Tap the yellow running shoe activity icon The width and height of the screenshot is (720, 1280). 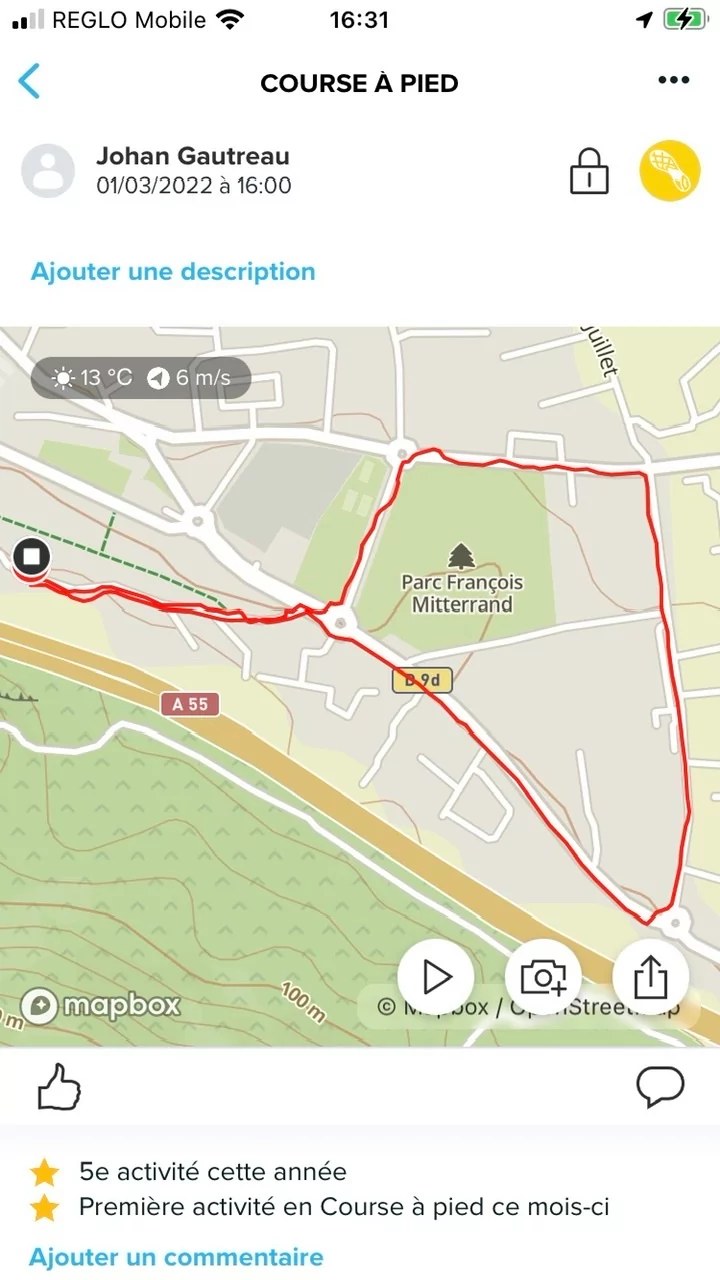[x=669, y=171]
